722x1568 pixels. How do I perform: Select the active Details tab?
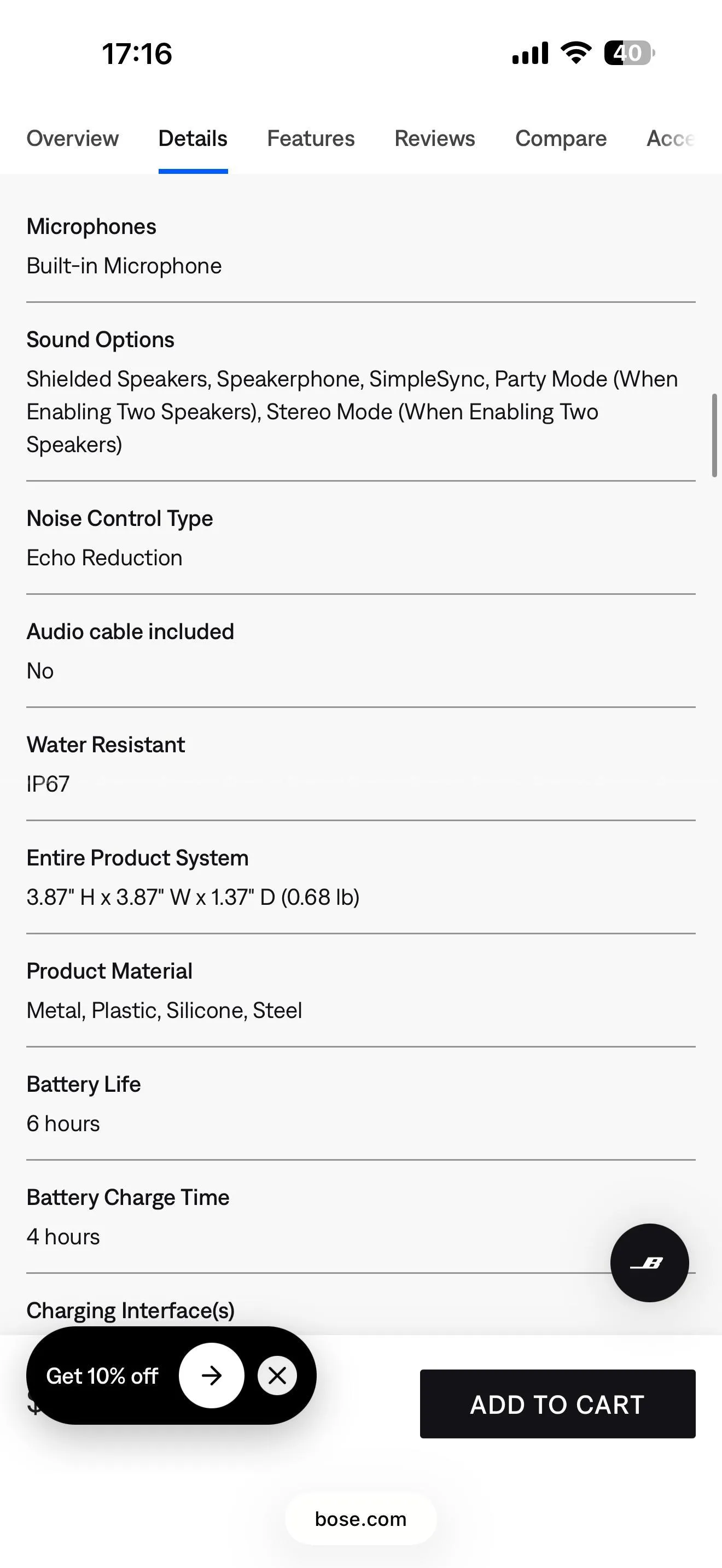193,139
